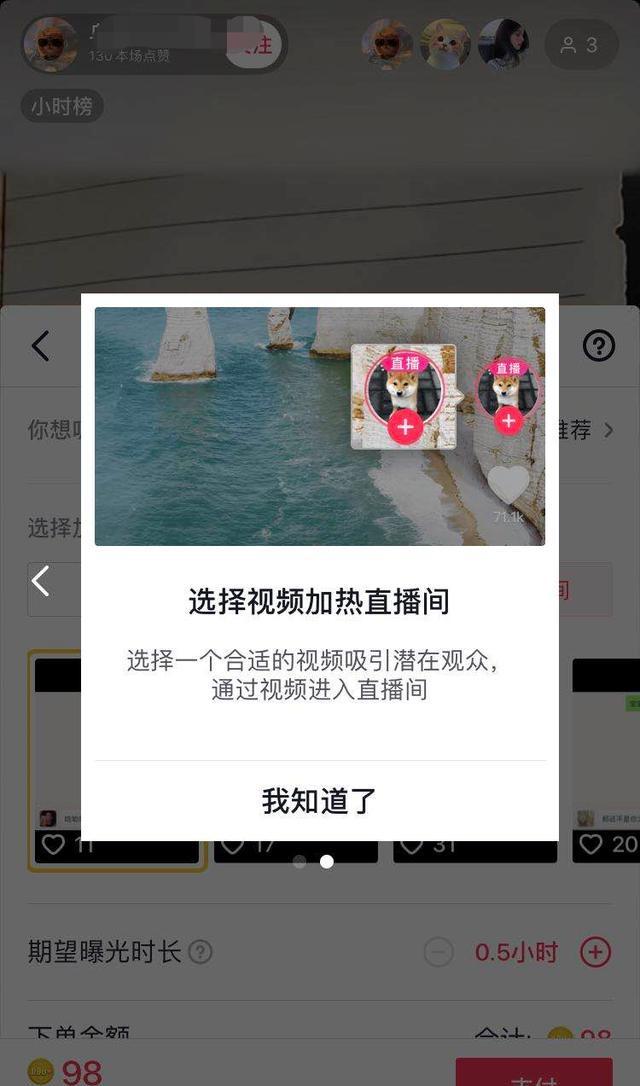Open the 小时榜 hourly ranking chip
The height and width of the screenshot is (1086, 640).
pos(62,106)
